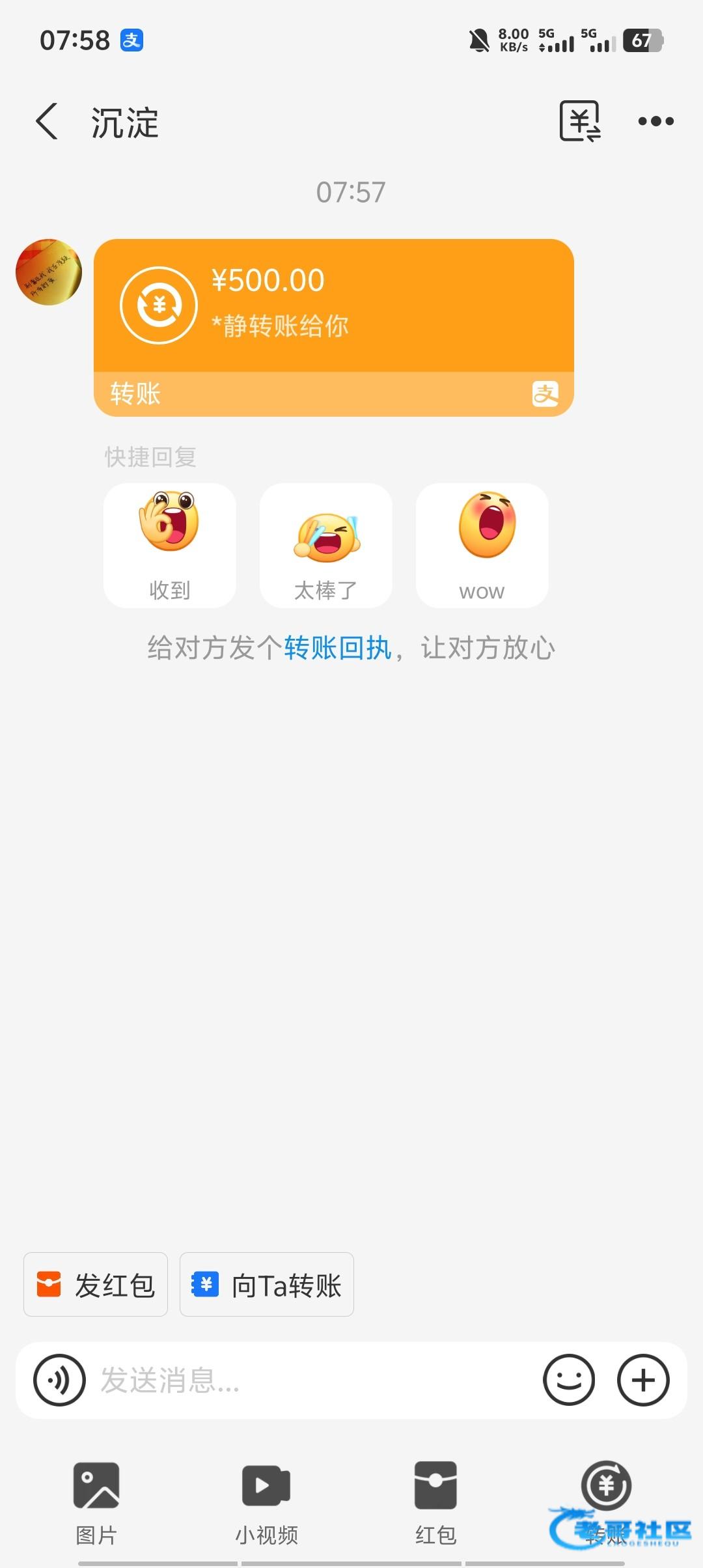Image resolution: width=703 pixels, height=1568 pixels.
Task: Send the 太棒了 quick reply
Action: click(x=325, y=546)
